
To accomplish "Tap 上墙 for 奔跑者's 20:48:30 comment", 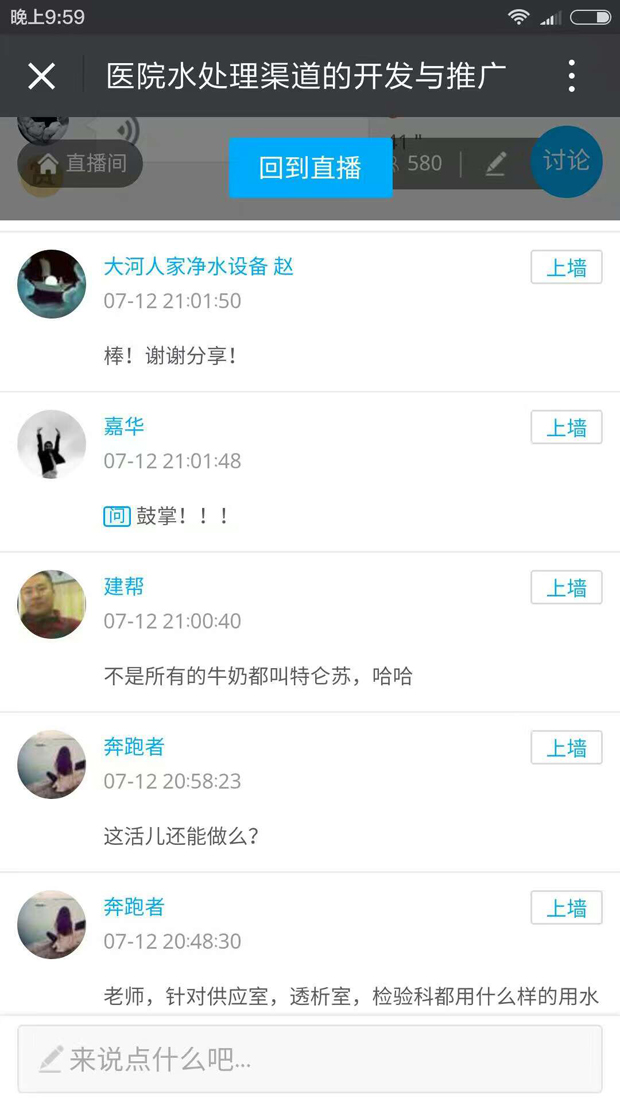I will point(566,907).
